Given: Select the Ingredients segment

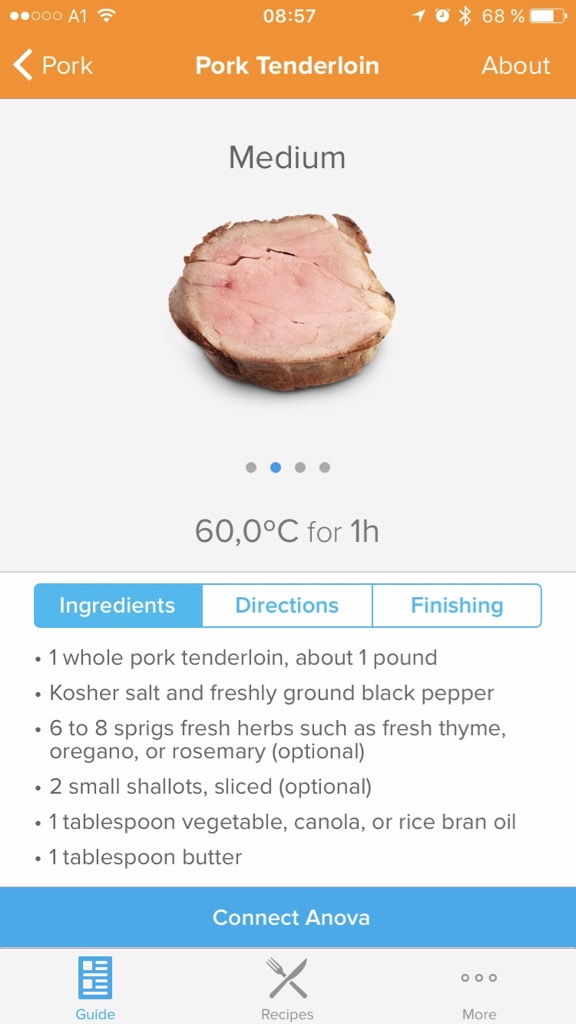Looking at the screenshot, I should point(118,605).
